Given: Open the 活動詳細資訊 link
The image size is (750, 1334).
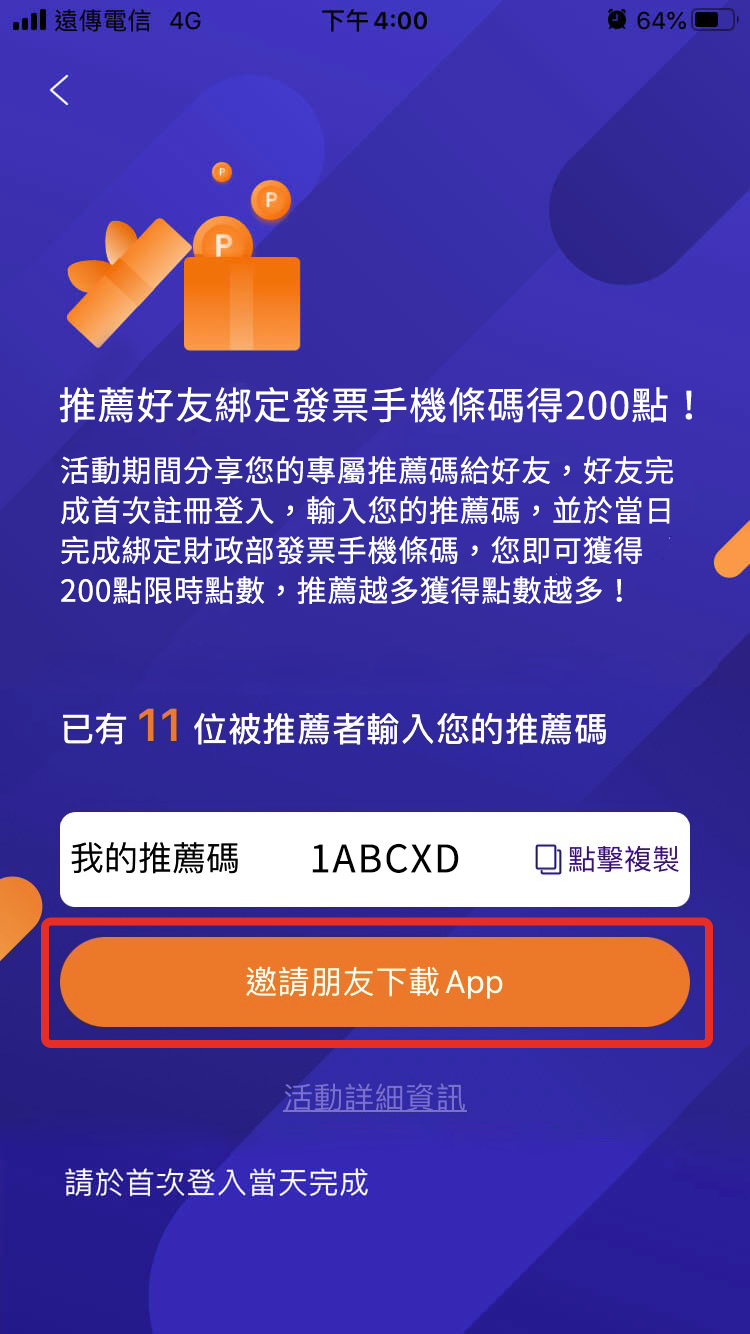Looking at the screenshot, I should [x=375, y=1098].
